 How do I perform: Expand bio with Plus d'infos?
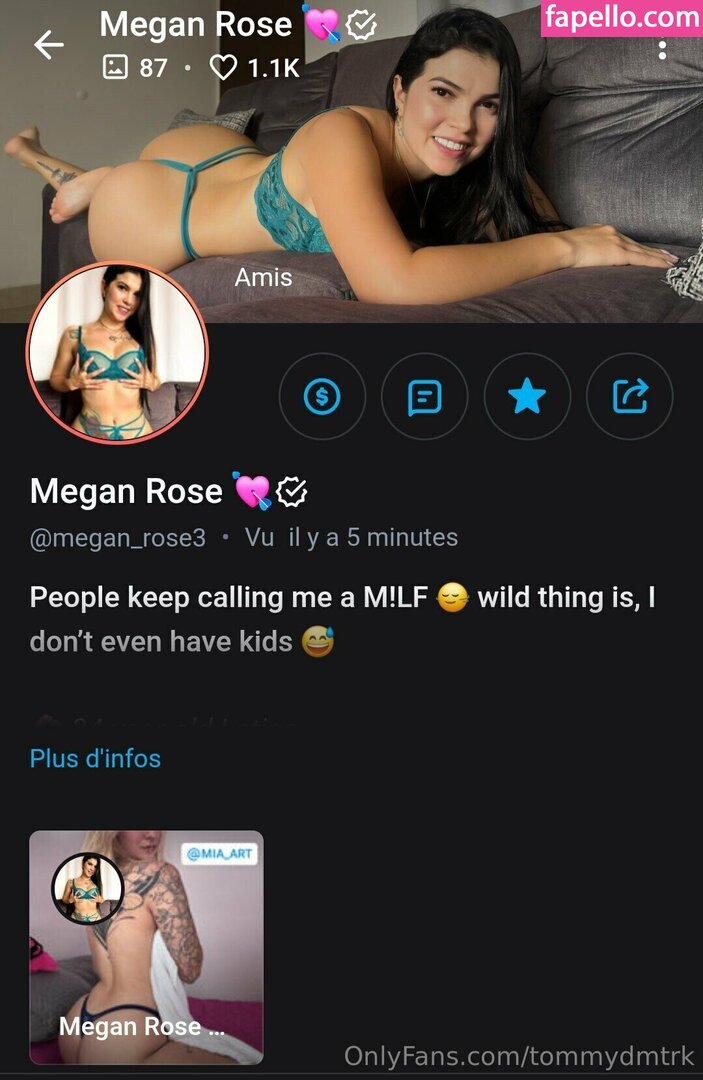tap(95, 758)
